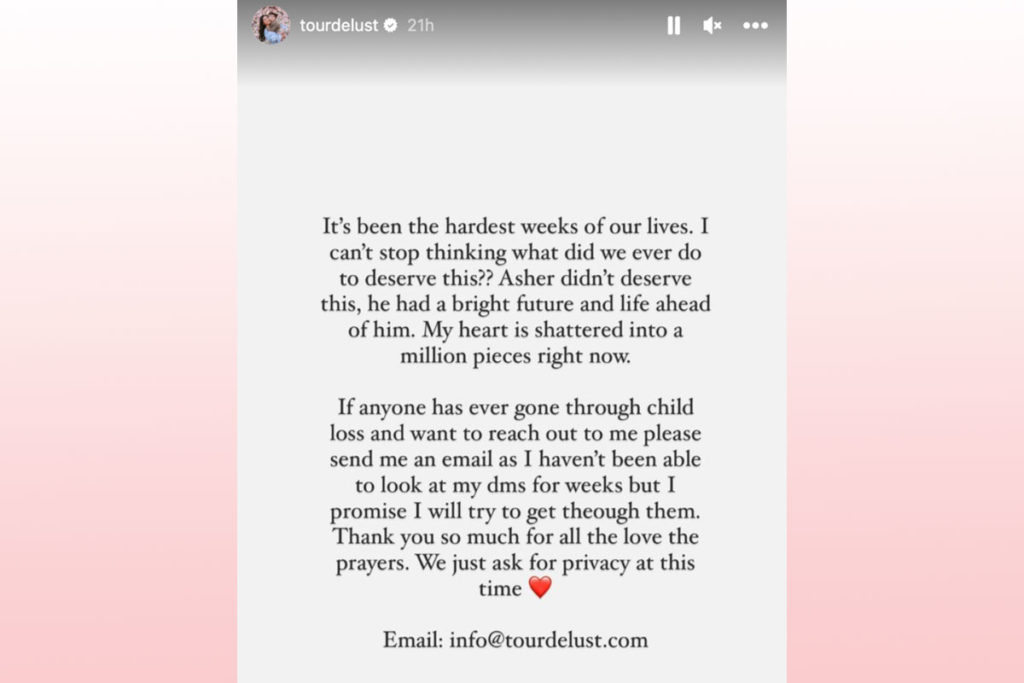This screenshot has height=683, width=1024.
Task: Unmute the story audio
Action: point(712,26)
